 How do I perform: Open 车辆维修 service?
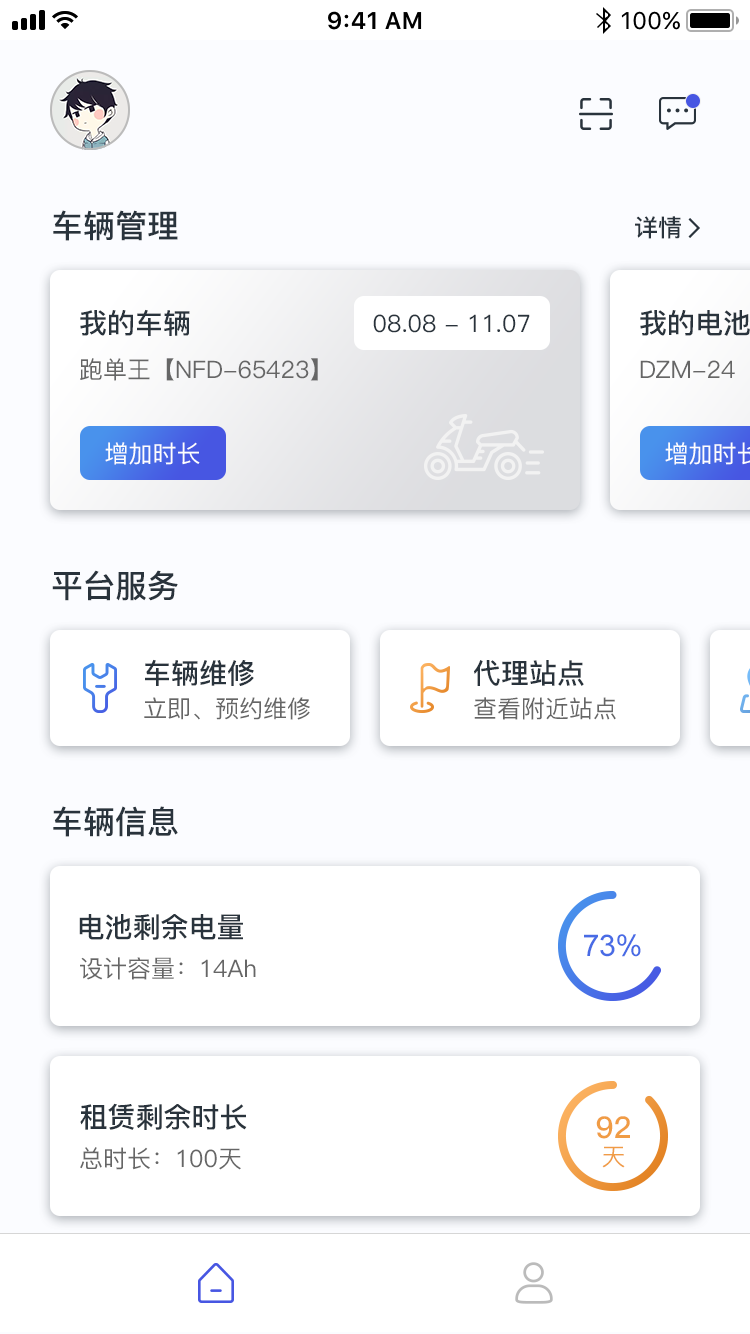pos(200,688)
